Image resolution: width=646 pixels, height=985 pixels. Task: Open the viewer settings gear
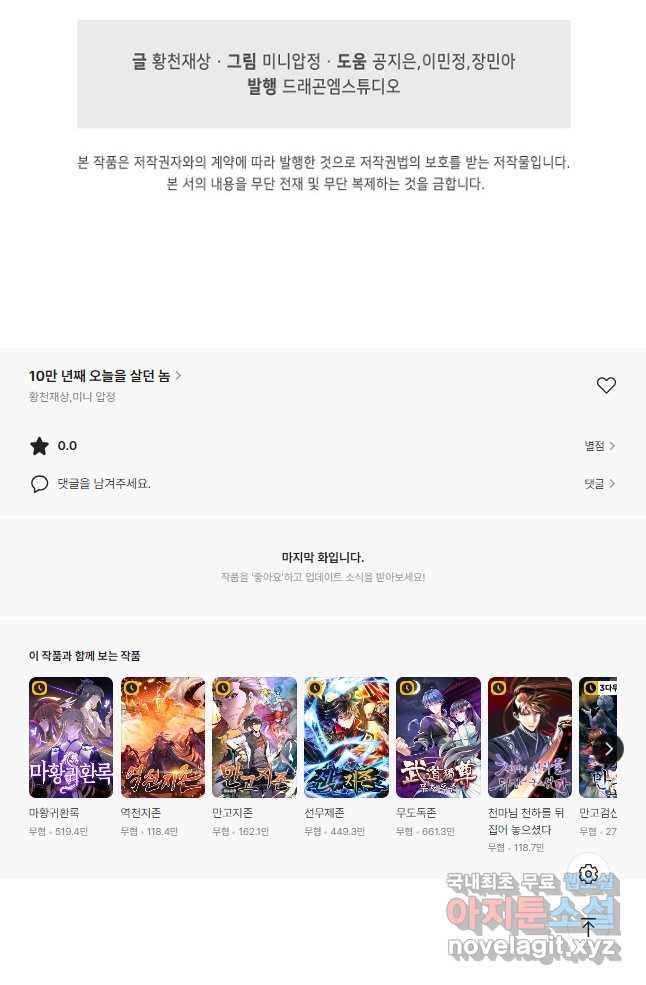click(x=588, y=874)
